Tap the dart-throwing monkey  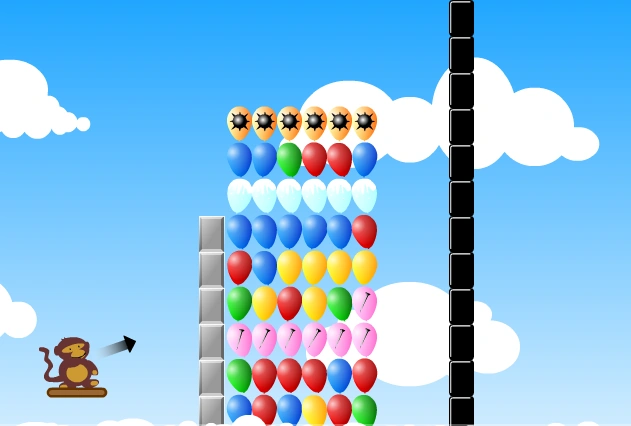pos(70,363)
